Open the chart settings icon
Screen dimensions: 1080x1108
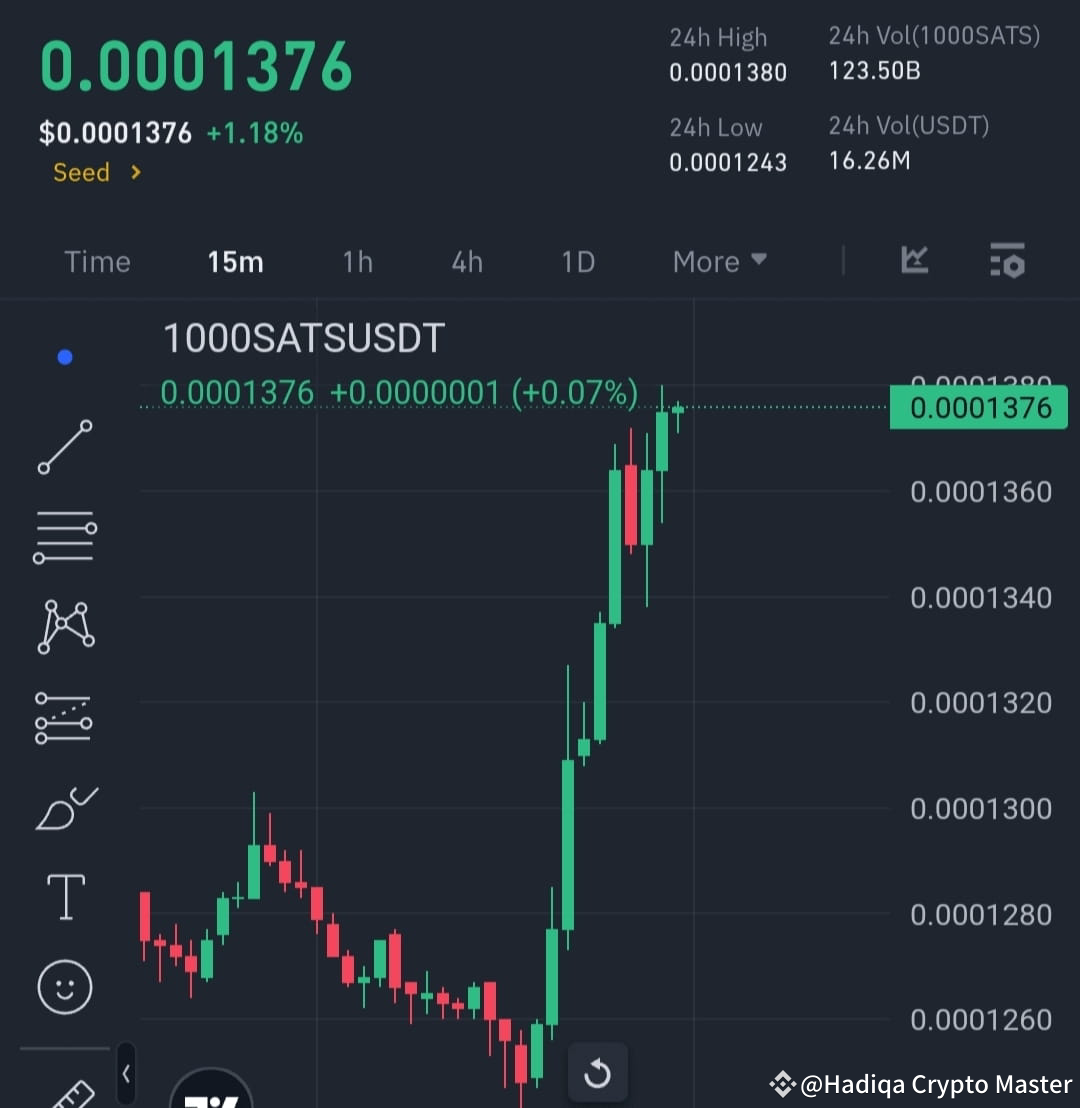(x=1007, y=261)
